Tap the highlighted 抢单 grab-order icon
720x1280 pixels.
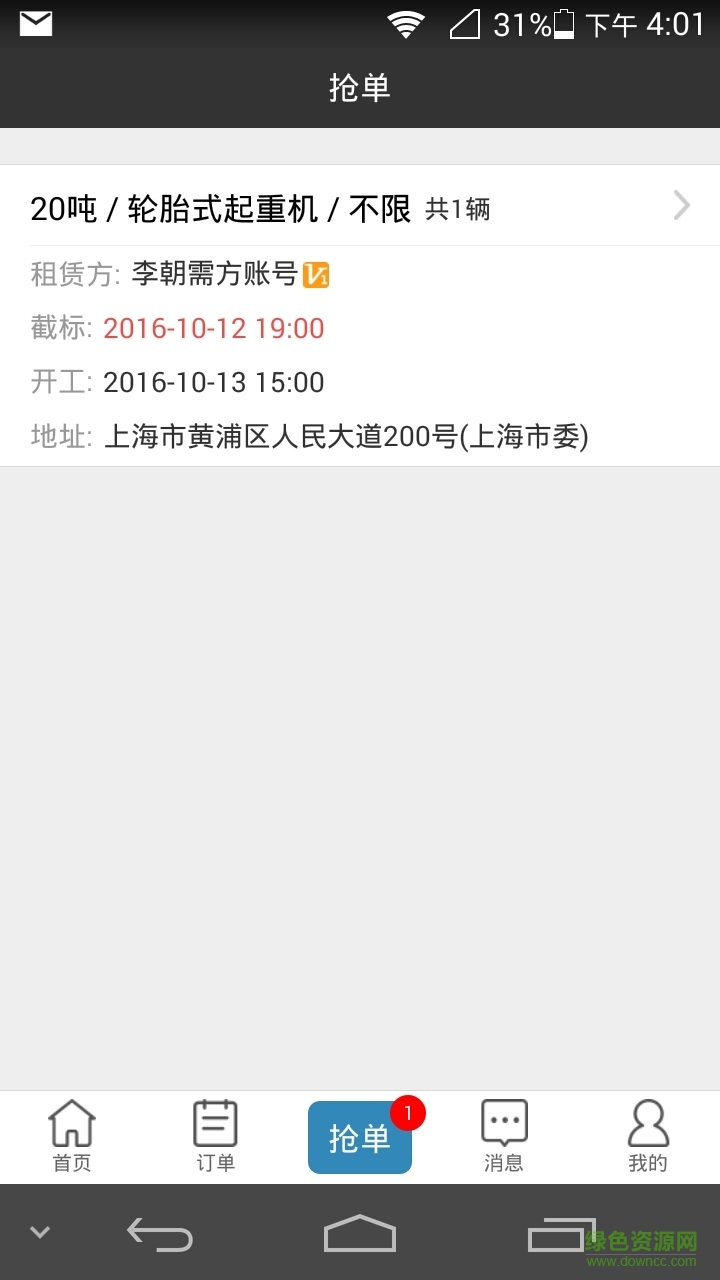359,1137
